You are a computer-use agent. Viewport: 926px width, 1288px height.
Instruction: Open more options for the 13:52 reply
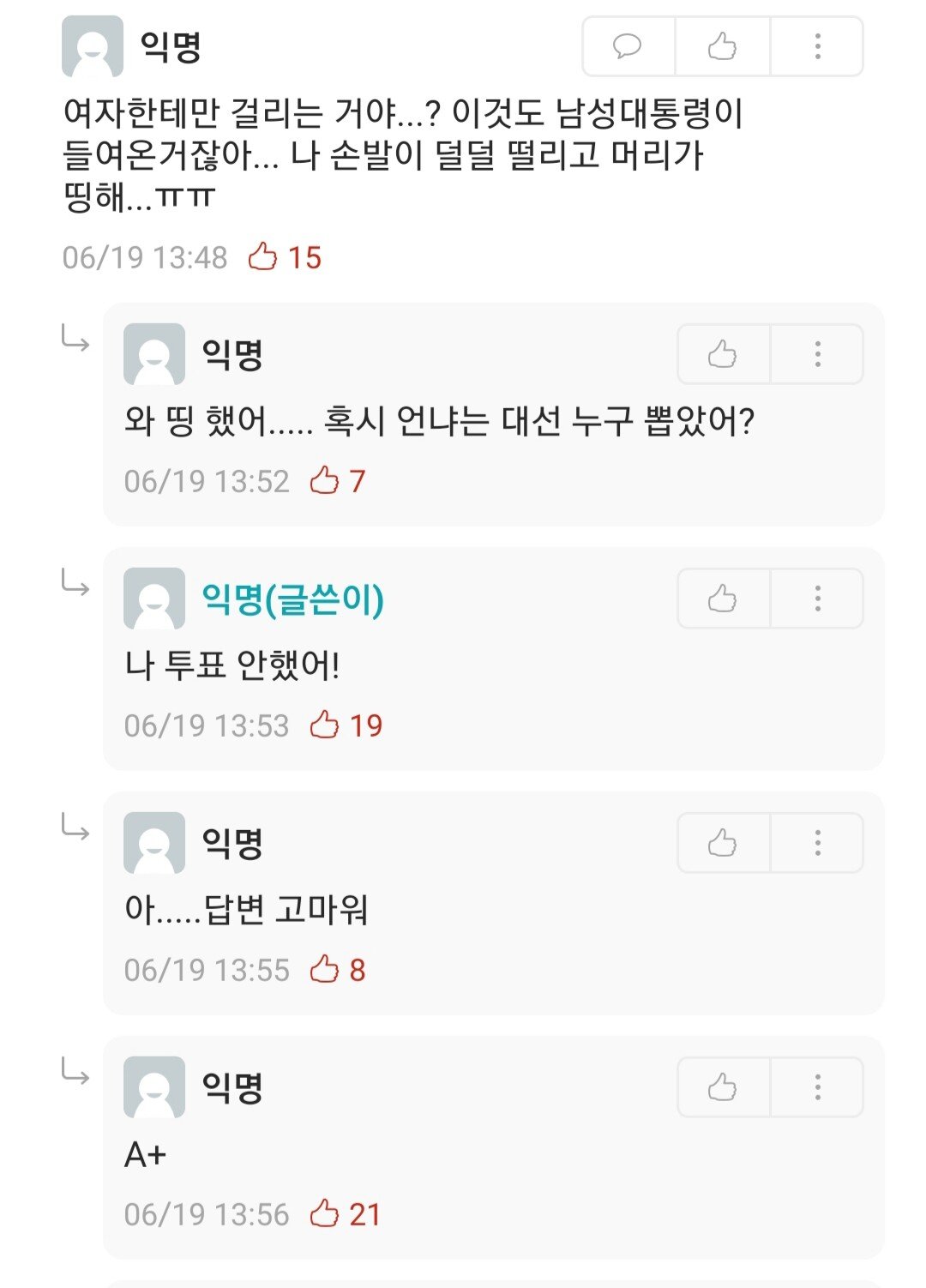click(817, 354)
